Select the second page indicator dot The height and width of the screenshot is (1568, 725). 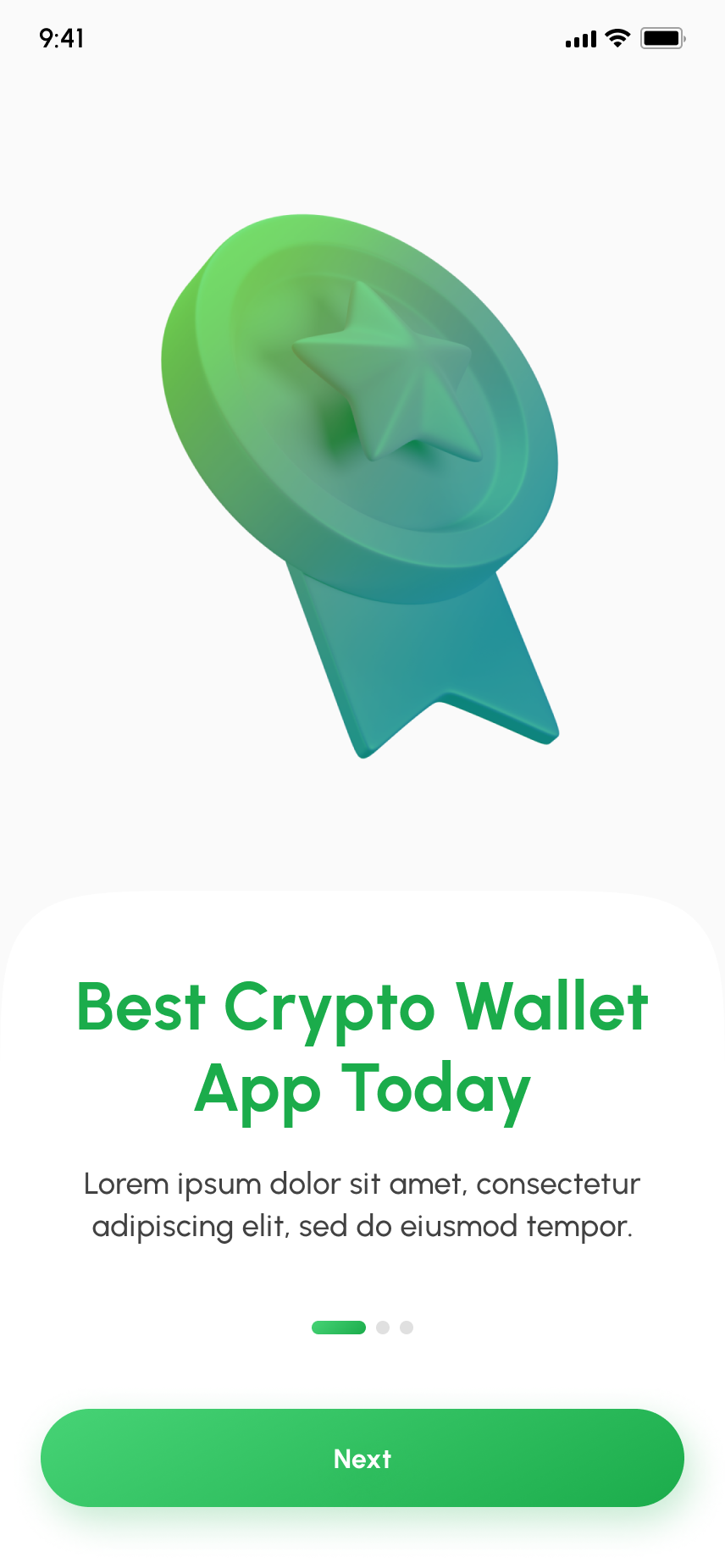click(x=383, y=1328)
